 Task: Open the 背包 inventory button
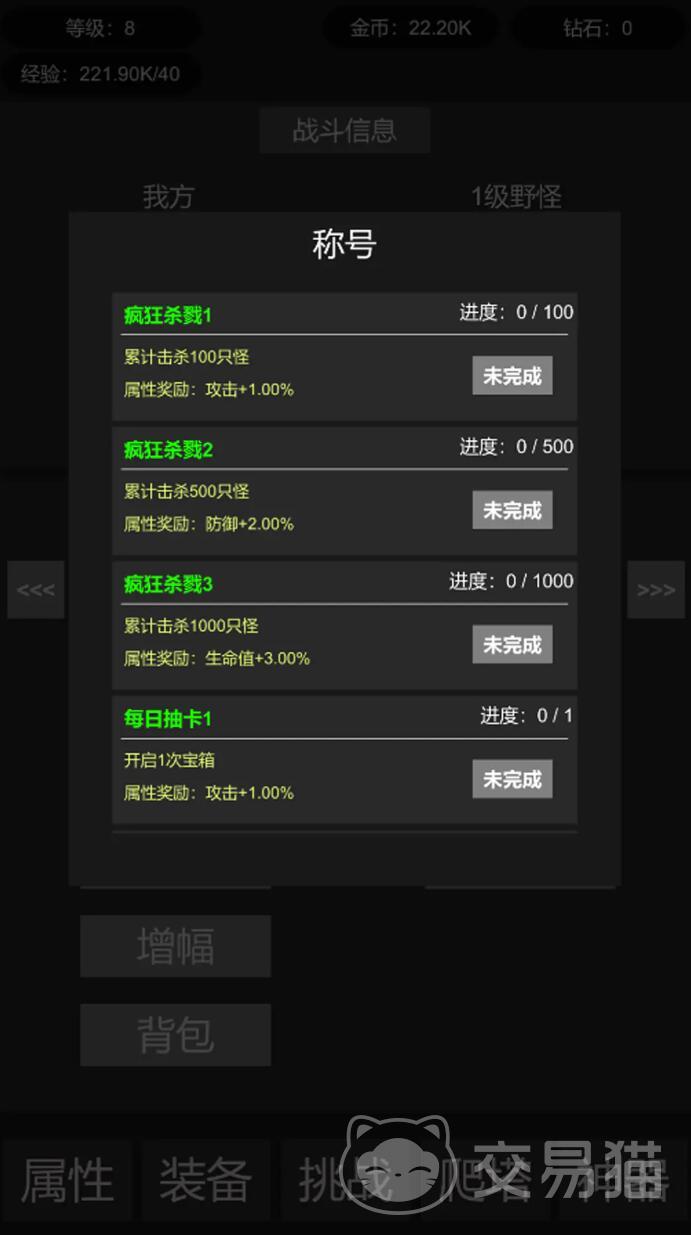point(175,1035)
